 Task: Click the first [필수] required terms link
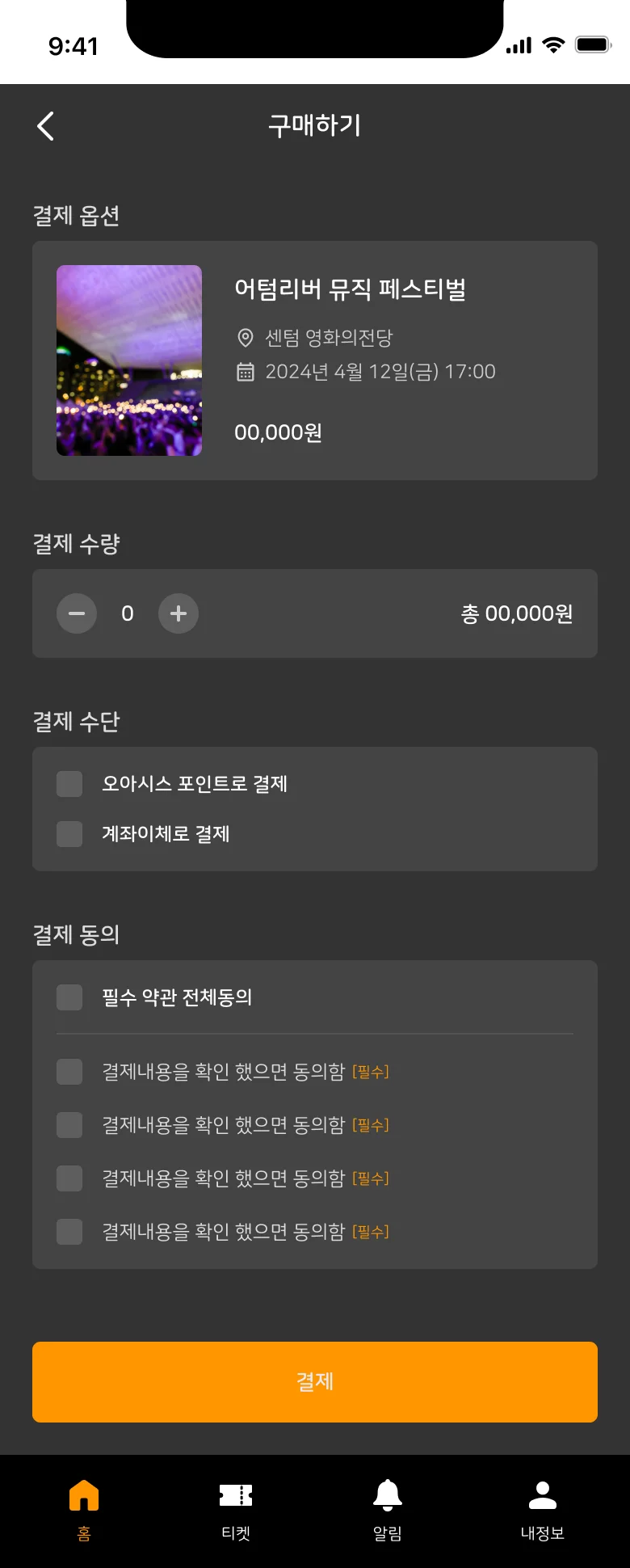[x=370, y=1071]
